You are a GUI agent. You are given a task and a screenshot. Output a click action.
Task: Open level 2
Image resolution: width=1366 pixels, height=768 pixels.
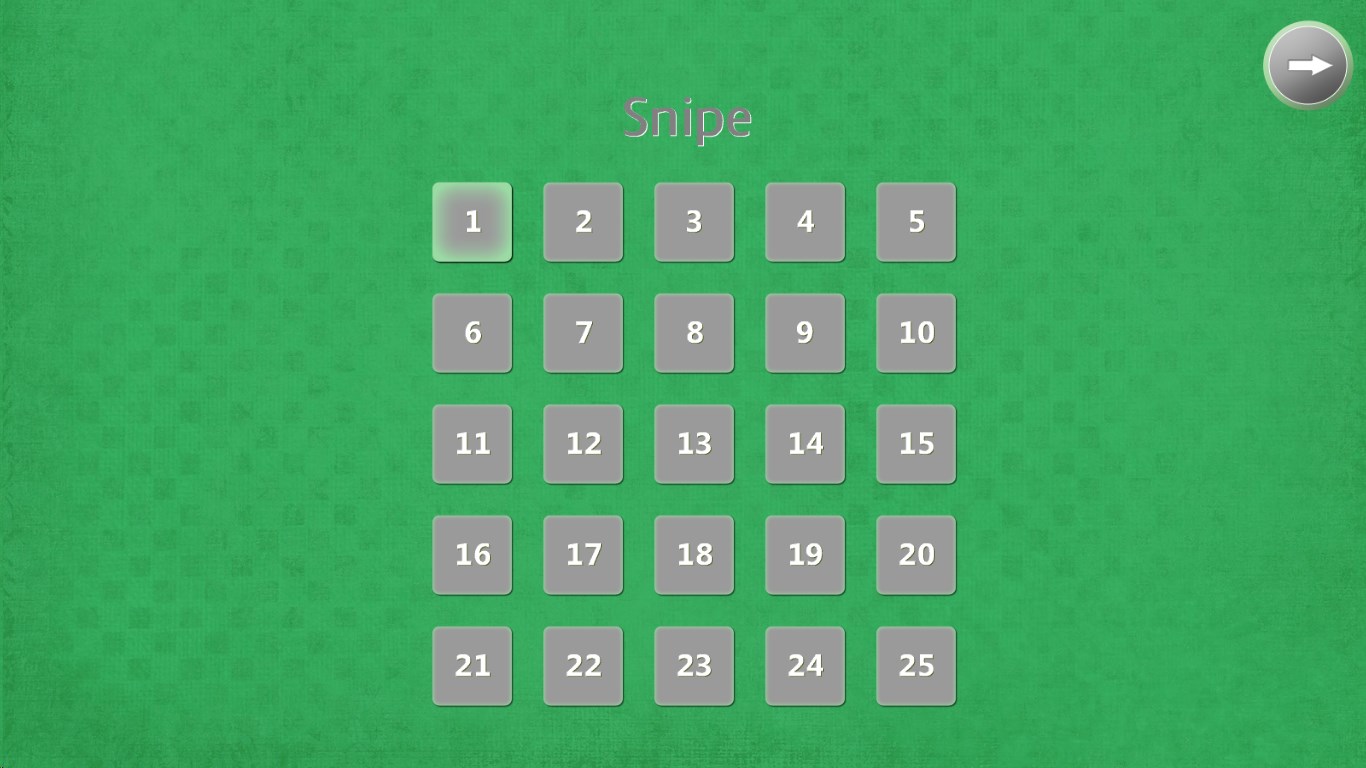pos(583,222)
